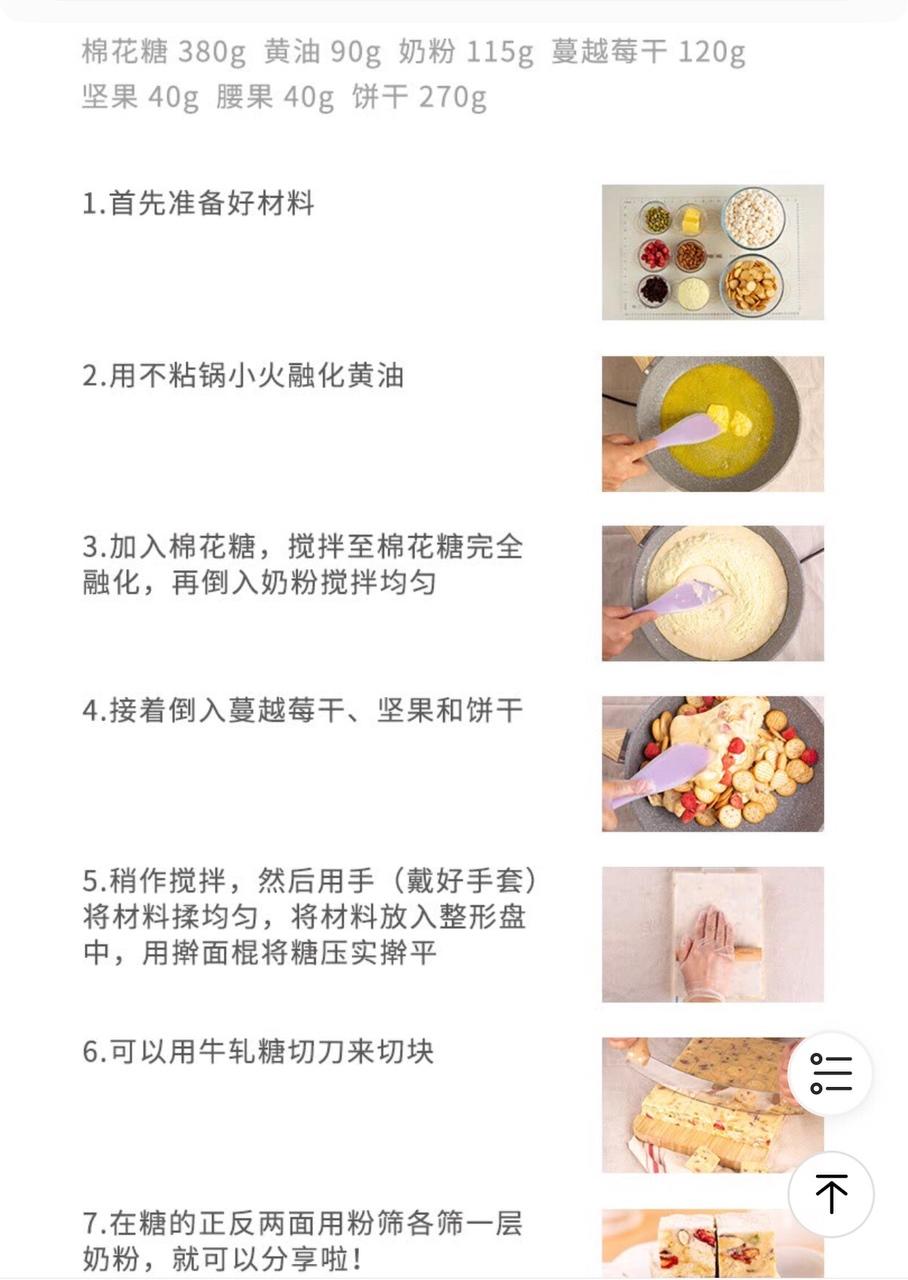View step 5 rolling pin pressing image

click(711, 933)
